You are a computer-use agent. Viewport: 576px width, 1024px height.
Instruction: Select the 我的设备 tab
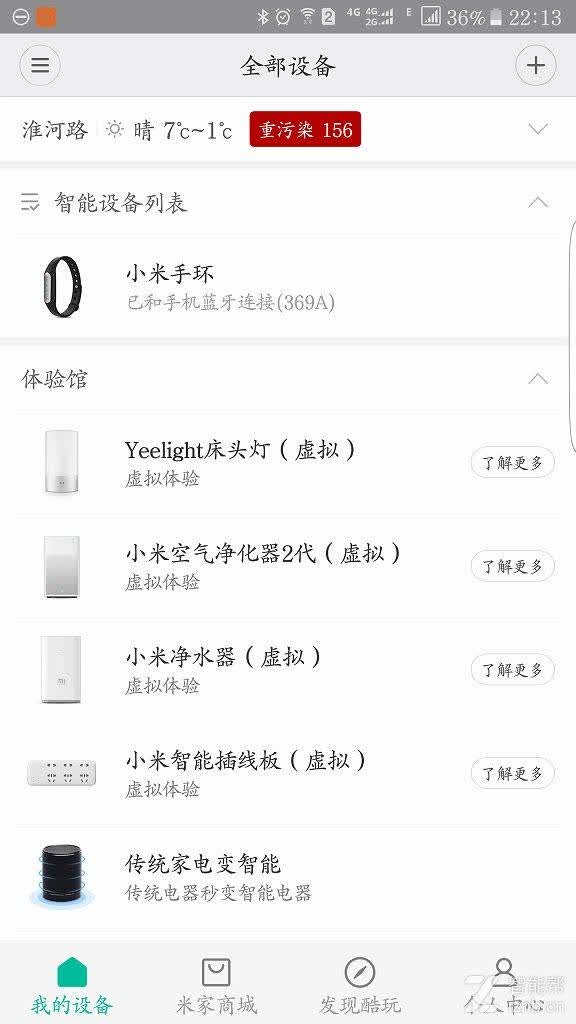coord(72,984)
